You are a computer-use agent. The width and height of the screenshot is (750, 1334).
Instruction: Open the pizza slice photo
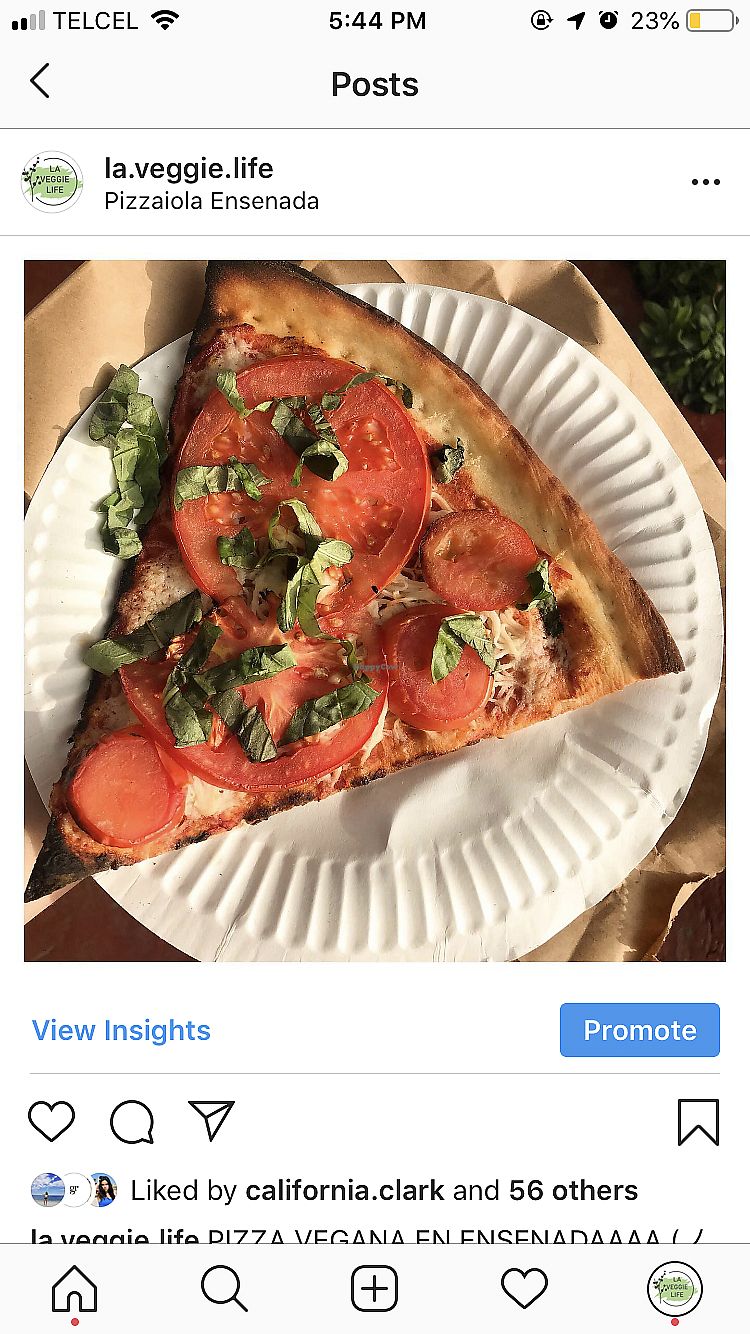click(x=375, y=611)
